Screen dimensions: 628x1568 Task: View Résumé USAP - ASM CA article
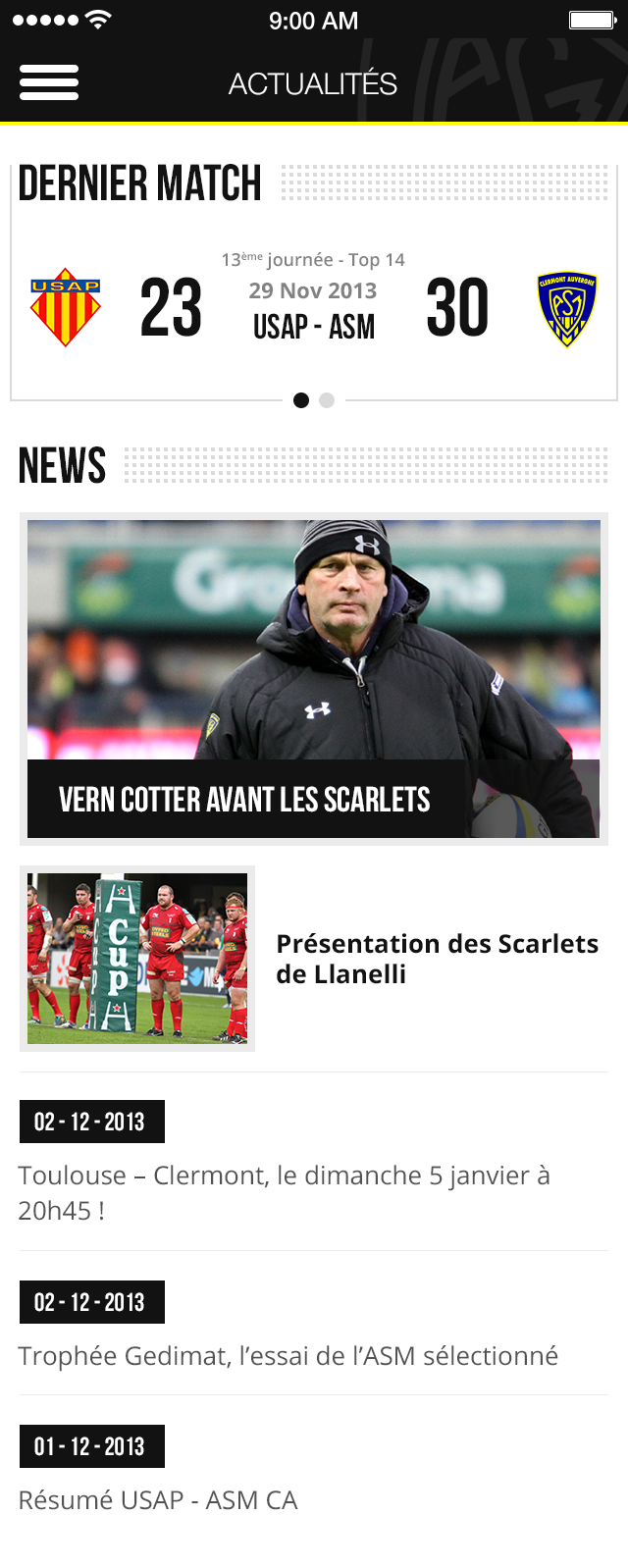coord(158,1499)
